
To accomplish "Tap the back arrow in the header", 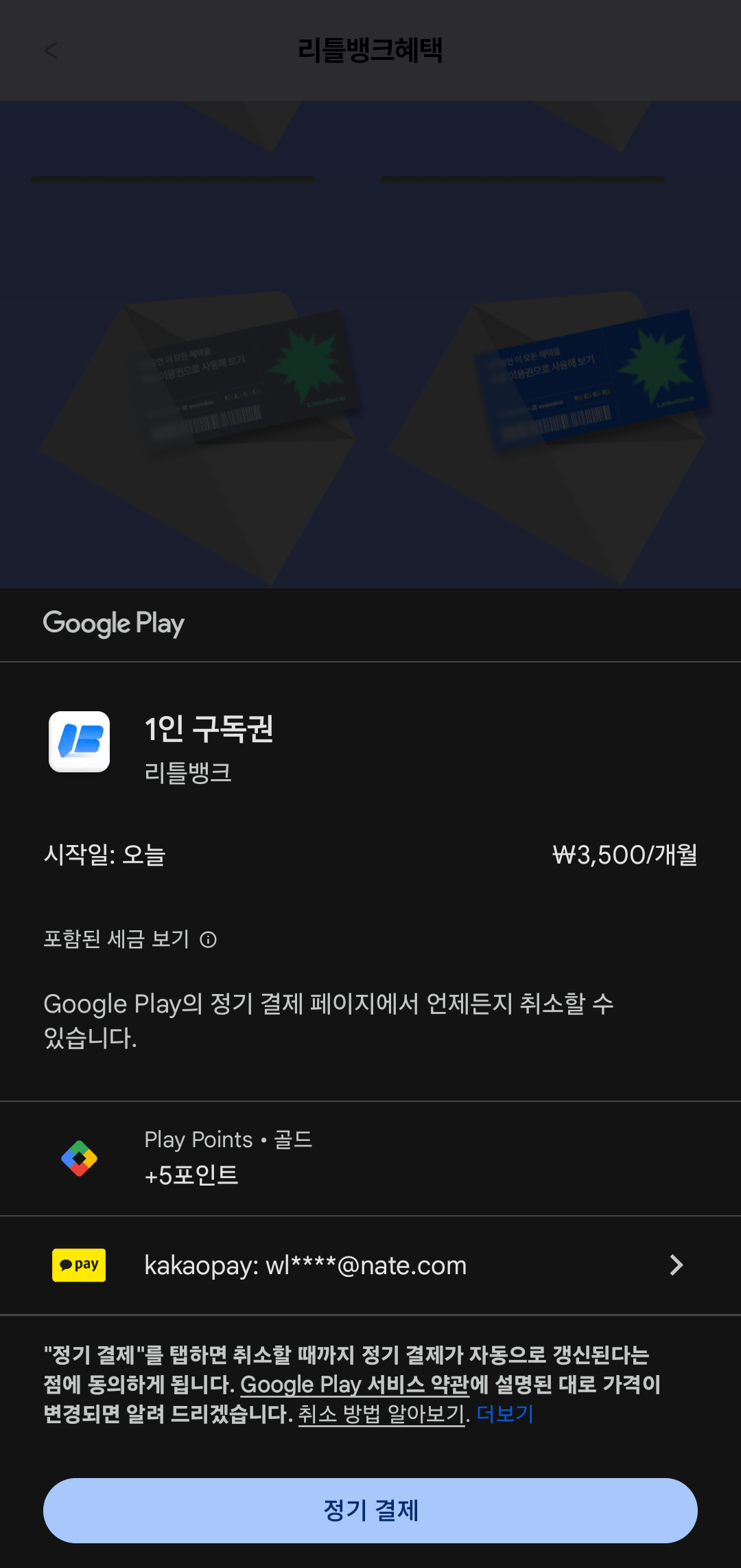I will pyautogui.click(x=49, y=50).
